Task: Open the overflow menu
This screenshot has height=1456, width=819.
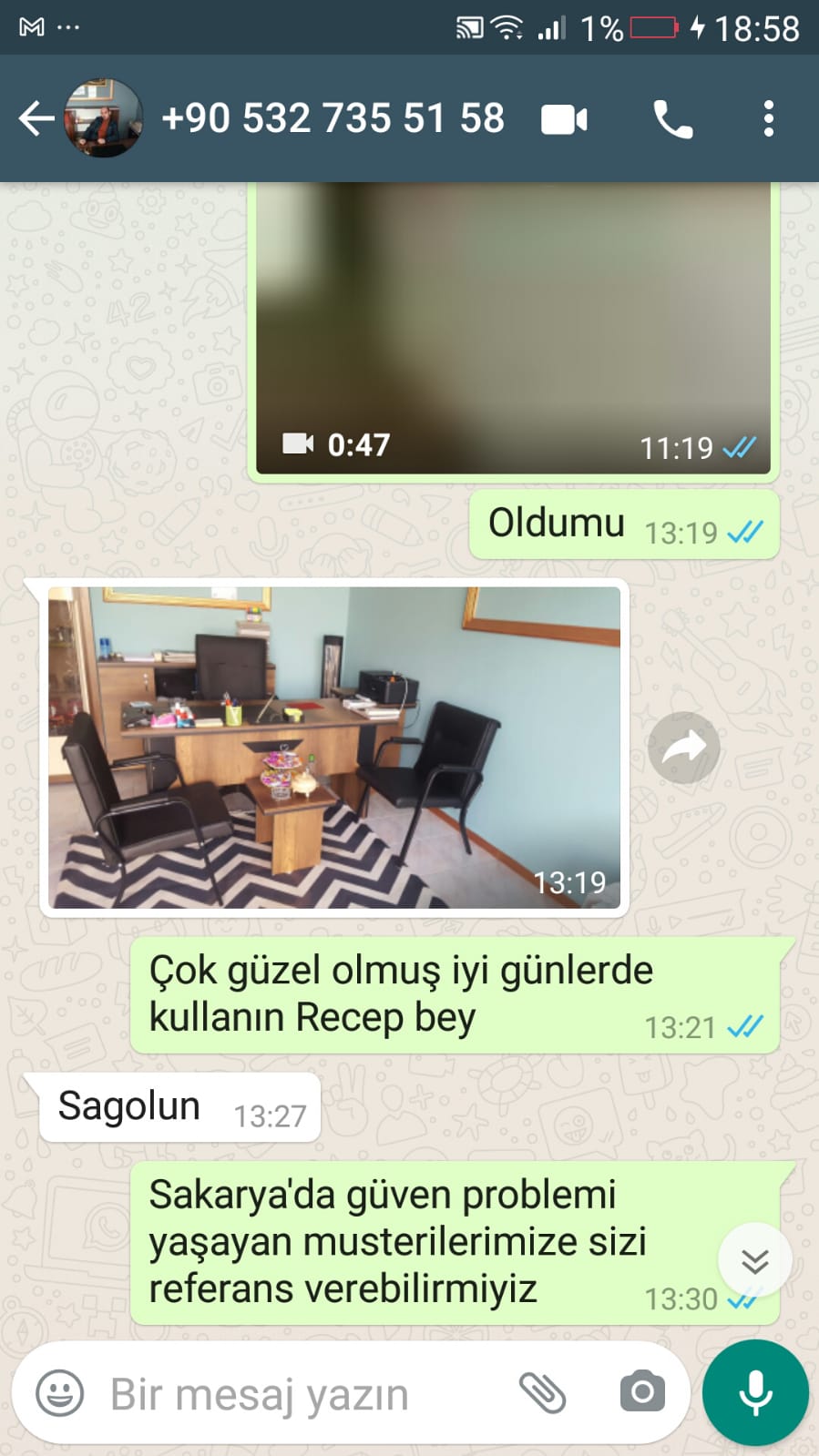Action: [769, 119]
